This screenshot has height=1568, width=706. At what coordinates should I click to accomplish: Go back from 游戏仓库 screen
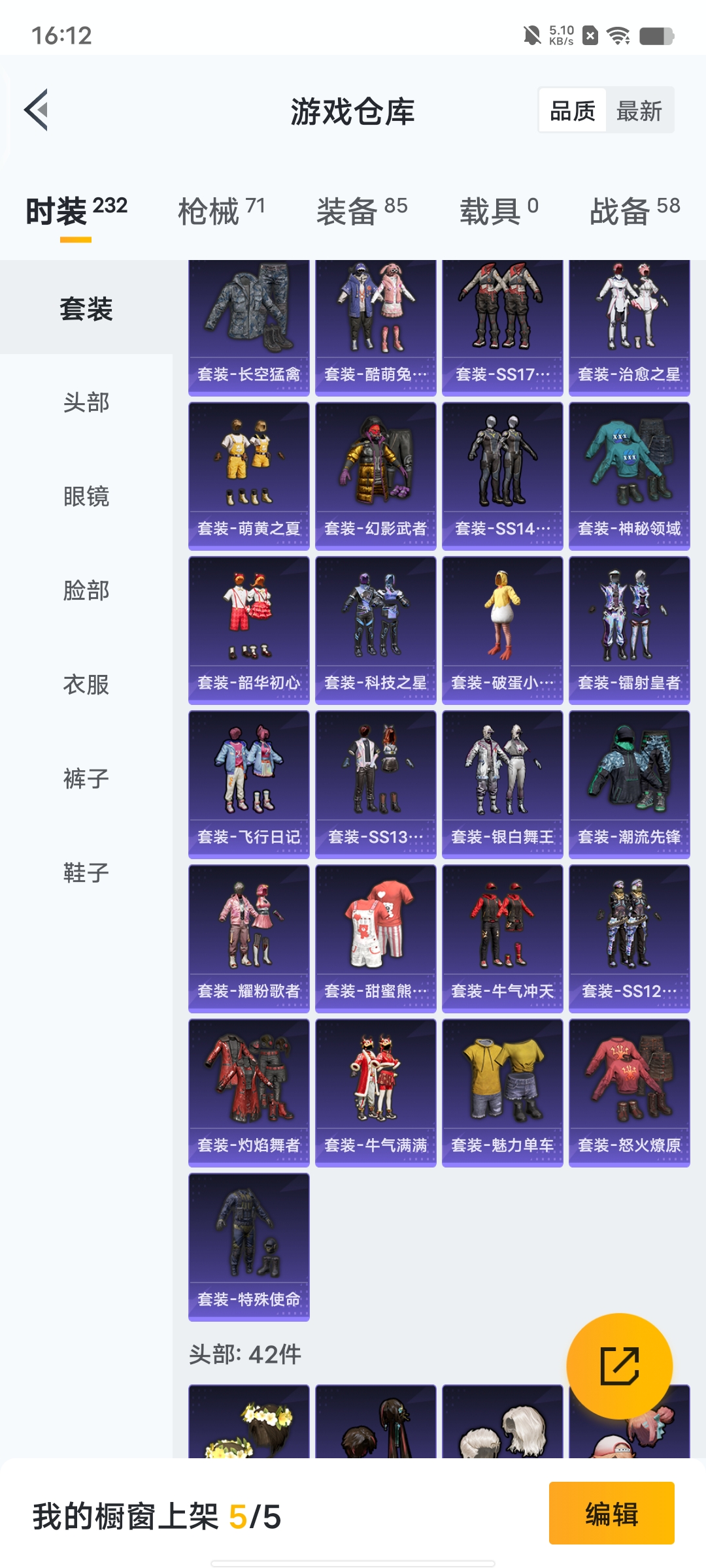37,110
